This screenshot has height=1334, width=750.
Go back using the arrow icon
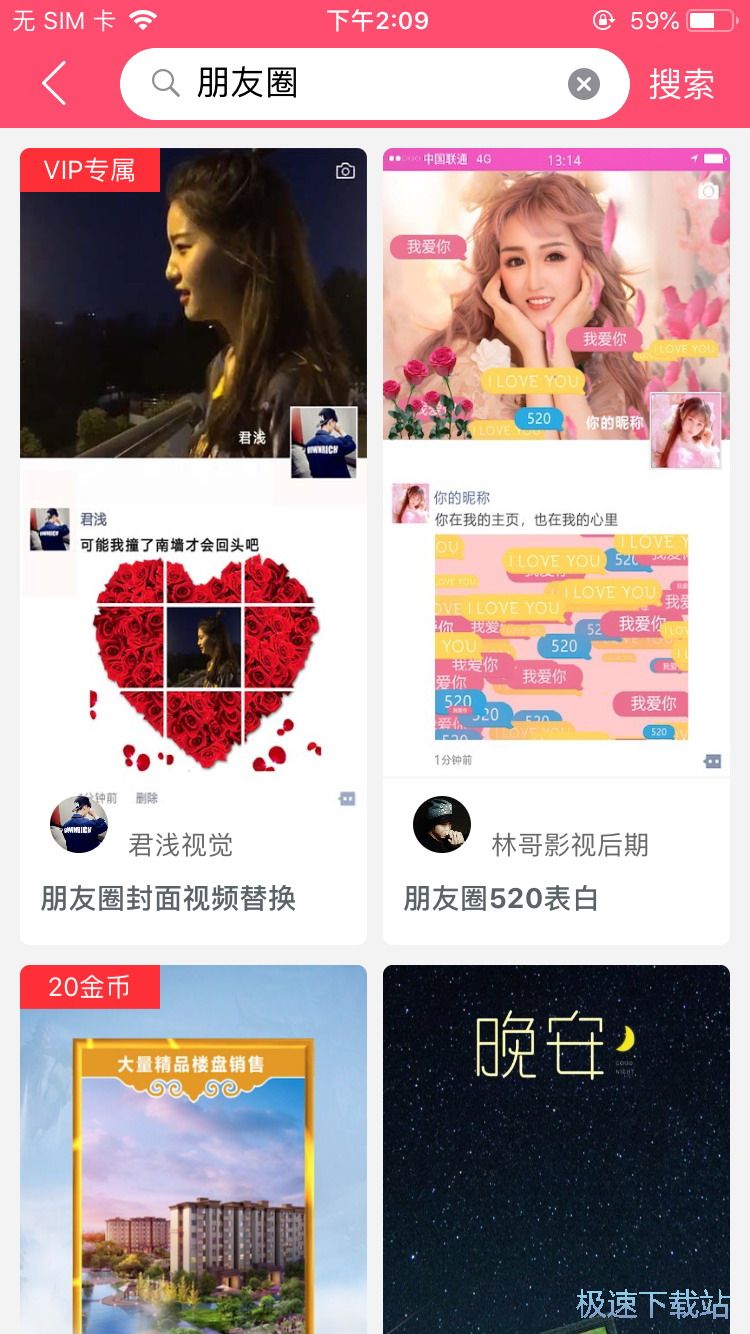coord(54,83)
